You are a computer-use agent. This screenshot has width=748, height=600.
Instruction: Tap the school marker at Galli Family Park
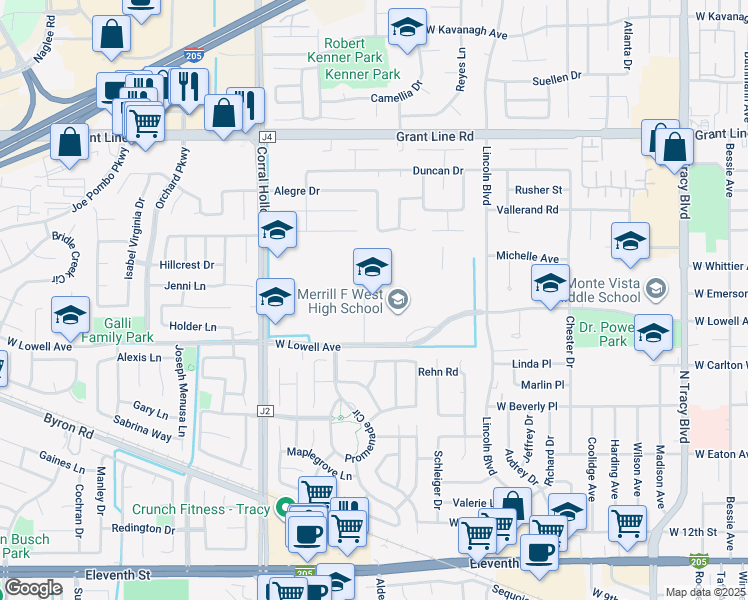(71, 317)
